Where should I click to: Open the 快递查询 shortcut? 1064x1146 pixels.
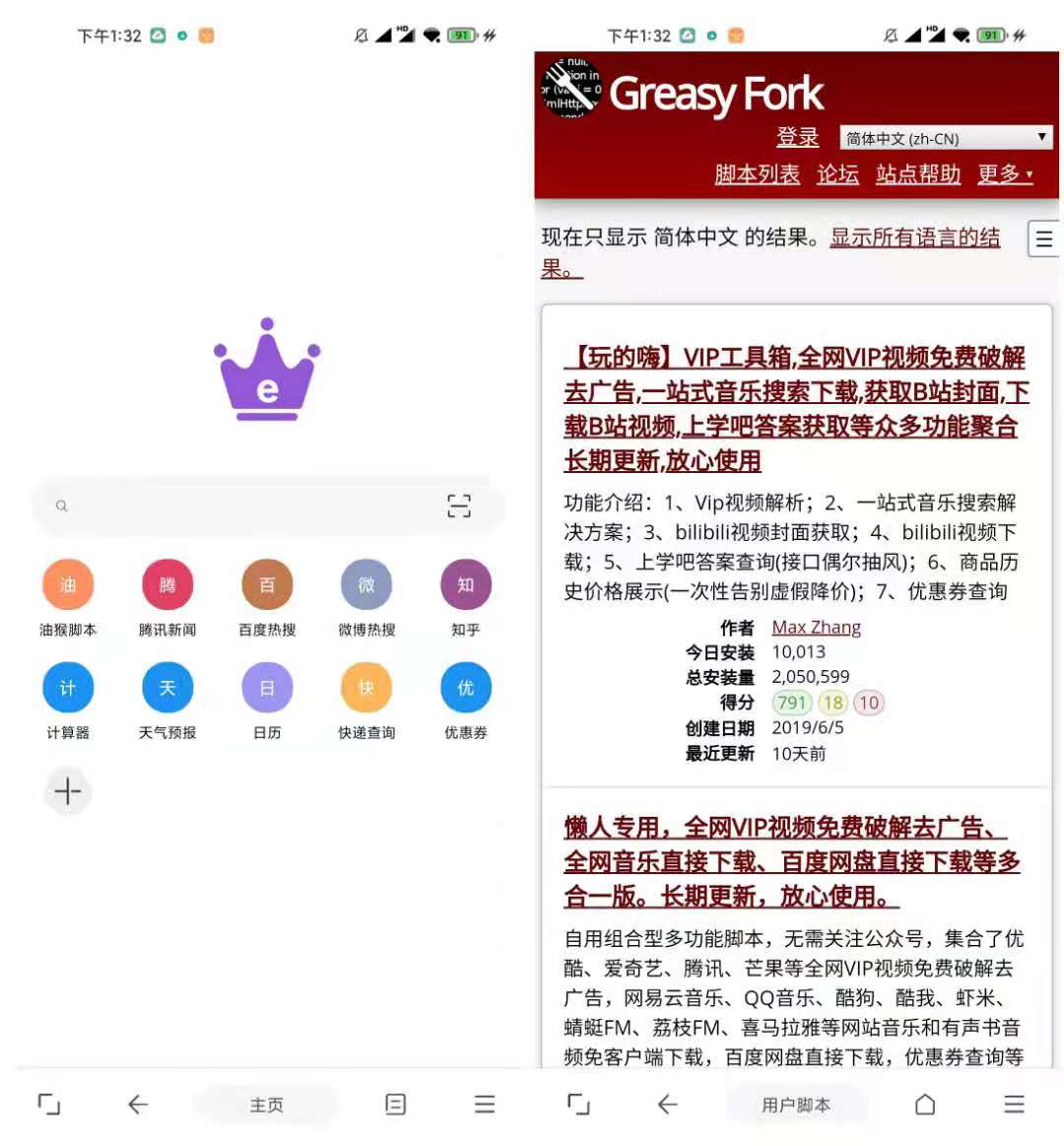click(x=366, y=688)
